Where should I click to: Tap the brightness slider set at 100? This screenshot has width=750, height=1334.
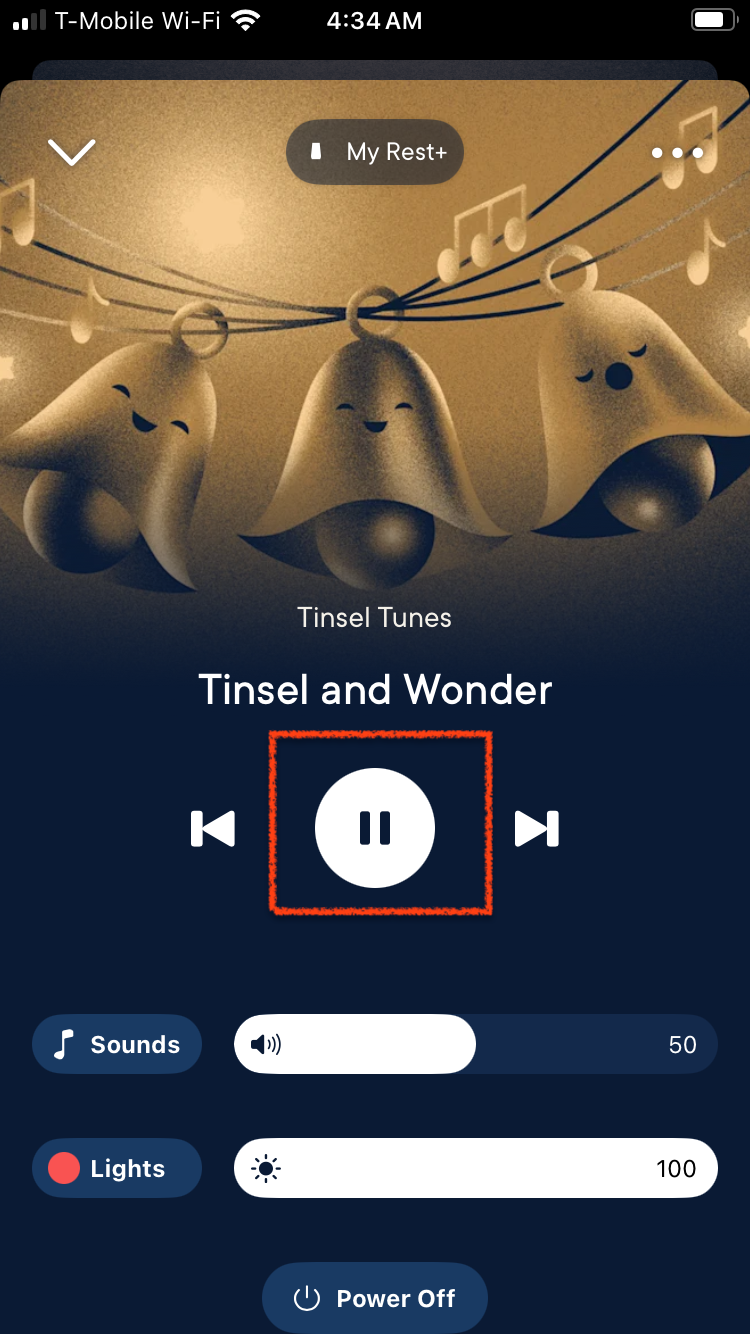tap(476, 1168)
